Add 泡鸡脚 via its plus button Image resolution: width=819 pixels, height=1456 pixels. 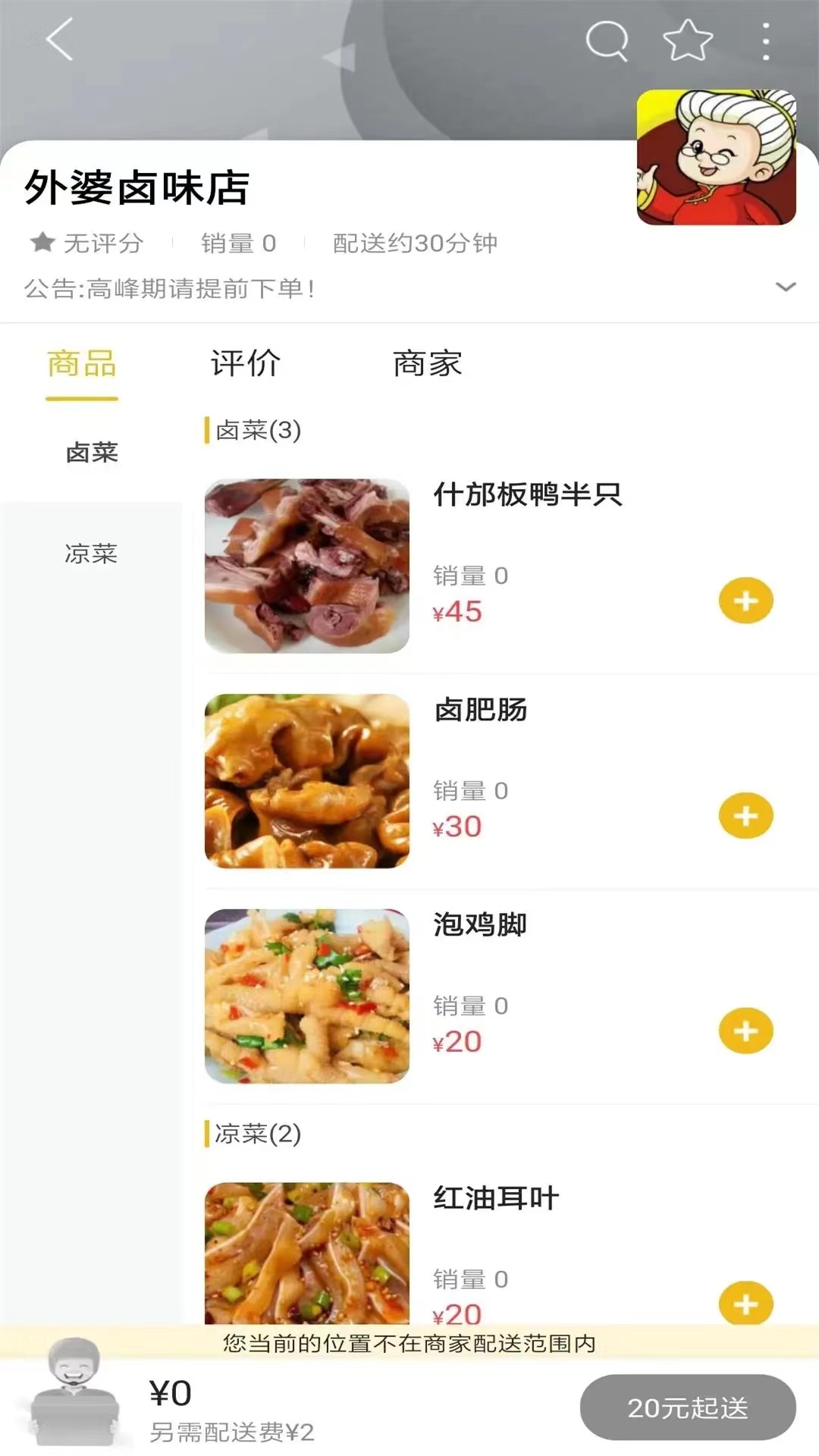point(744,1031)
